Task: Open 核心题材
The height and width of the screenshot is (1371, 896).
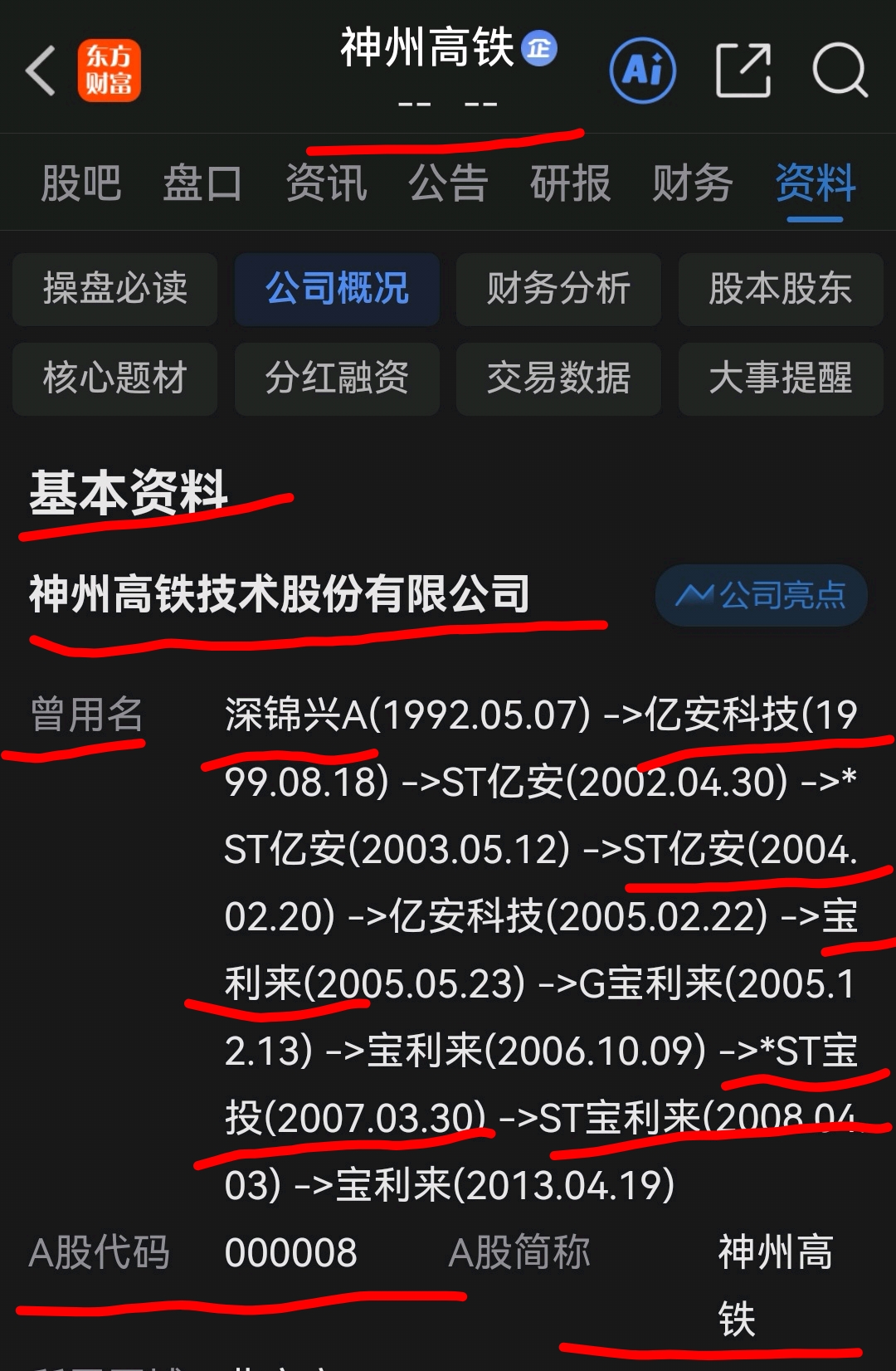Action: tap(114, 379)
